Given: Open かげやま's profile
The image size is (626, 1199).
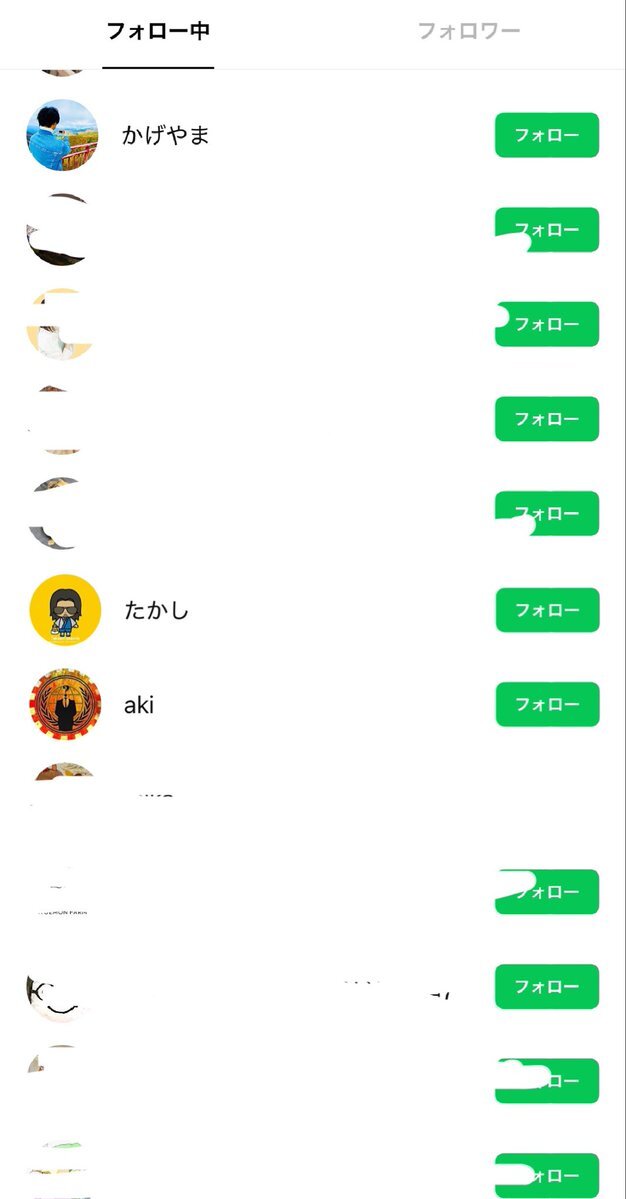Looking at the screenshot, I should pyautogui.click(x=166, y=135).
